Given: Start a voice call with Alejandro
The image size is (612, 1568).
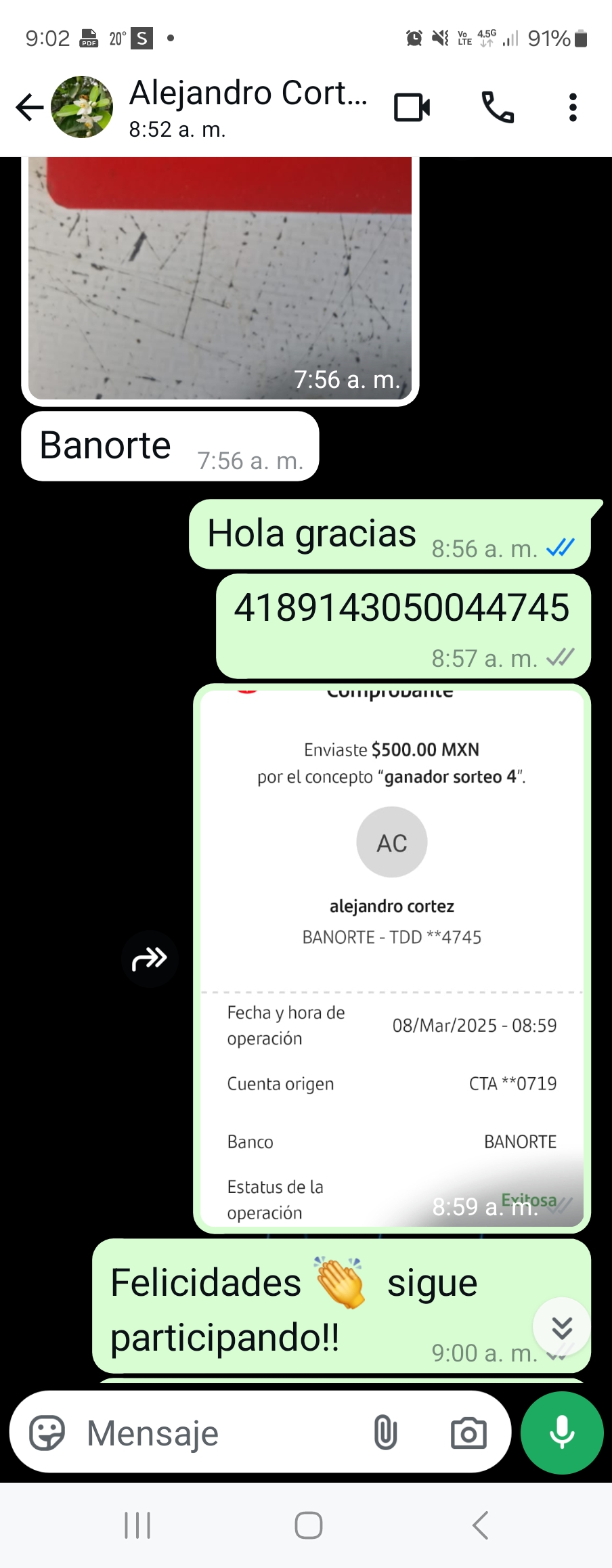Looking at the screenshot, I should click(x=498, y=107).
